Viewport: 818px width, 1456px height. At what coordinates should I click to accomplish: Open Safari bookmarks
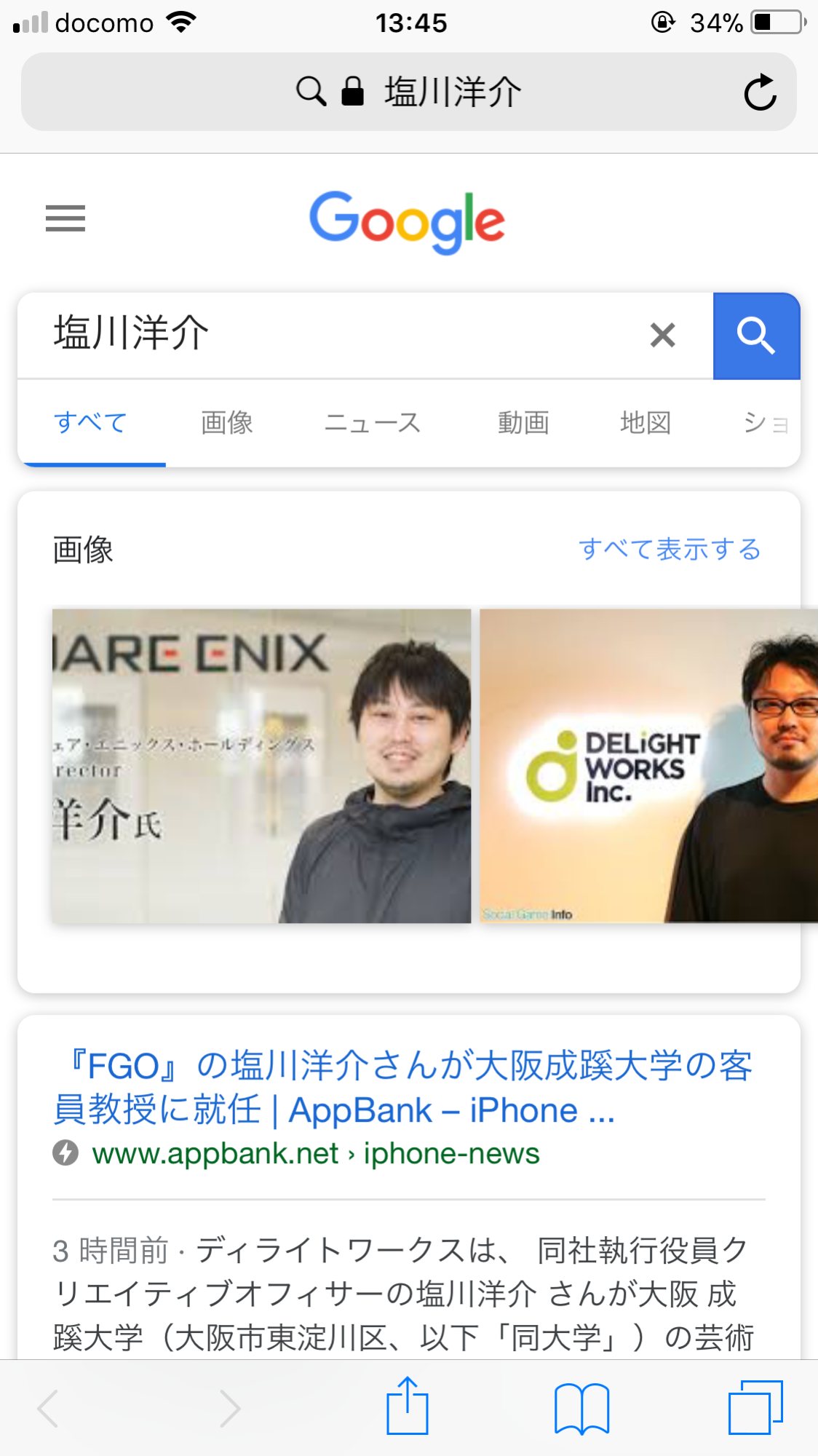pos(581,1408)
